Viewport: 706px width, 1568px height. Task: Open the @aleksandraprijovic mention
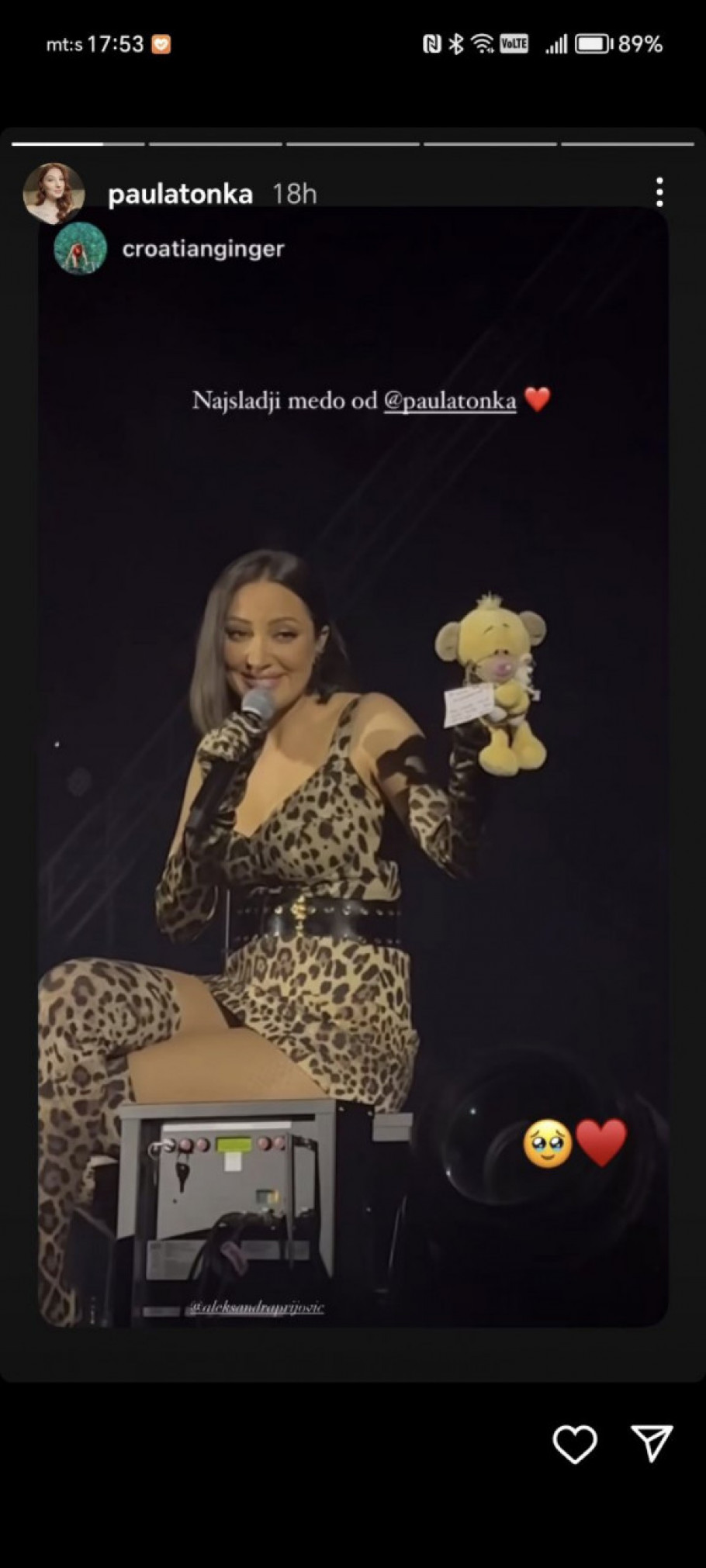(x=256, y=1307)
